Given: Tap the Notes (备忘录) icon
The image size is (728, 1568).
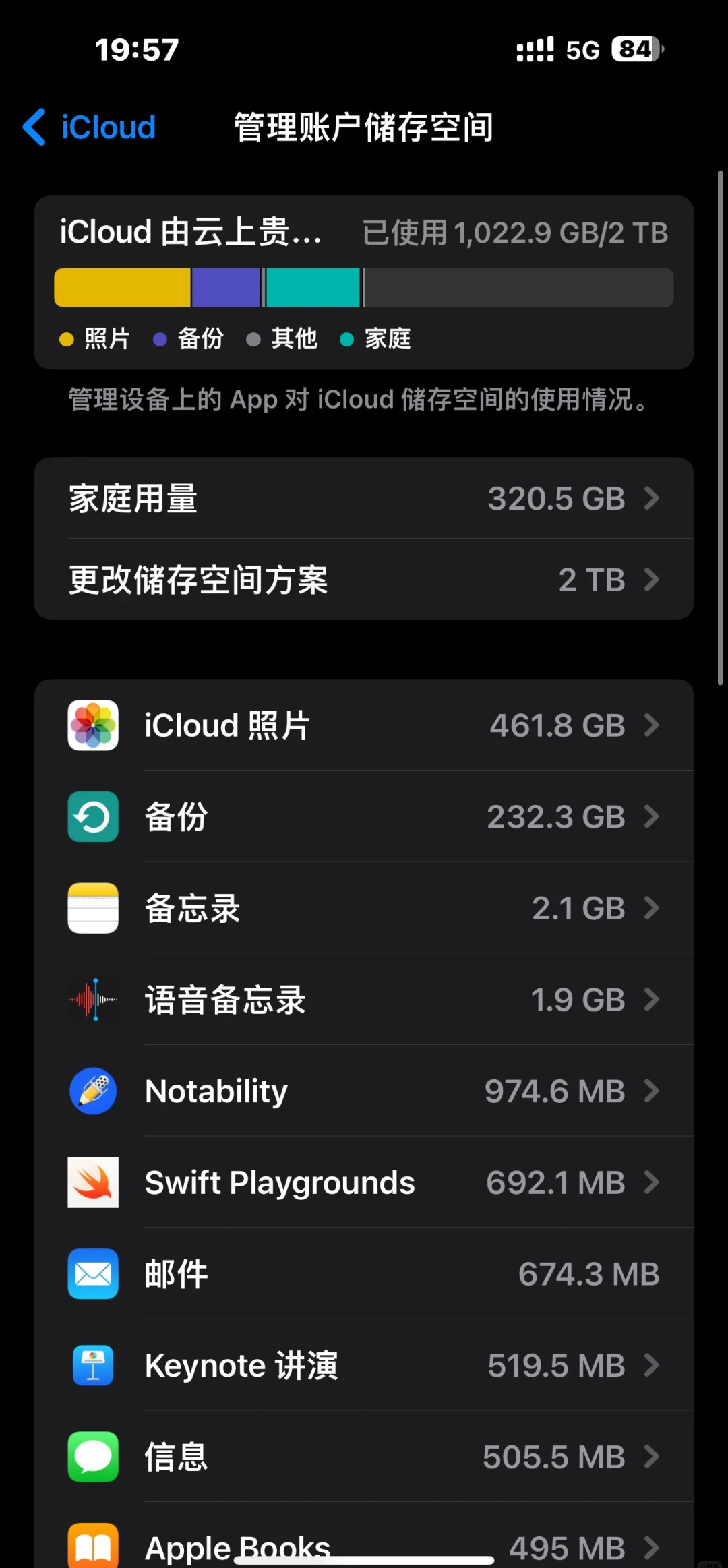Looking at the screenshot, I should coord(92,908).
